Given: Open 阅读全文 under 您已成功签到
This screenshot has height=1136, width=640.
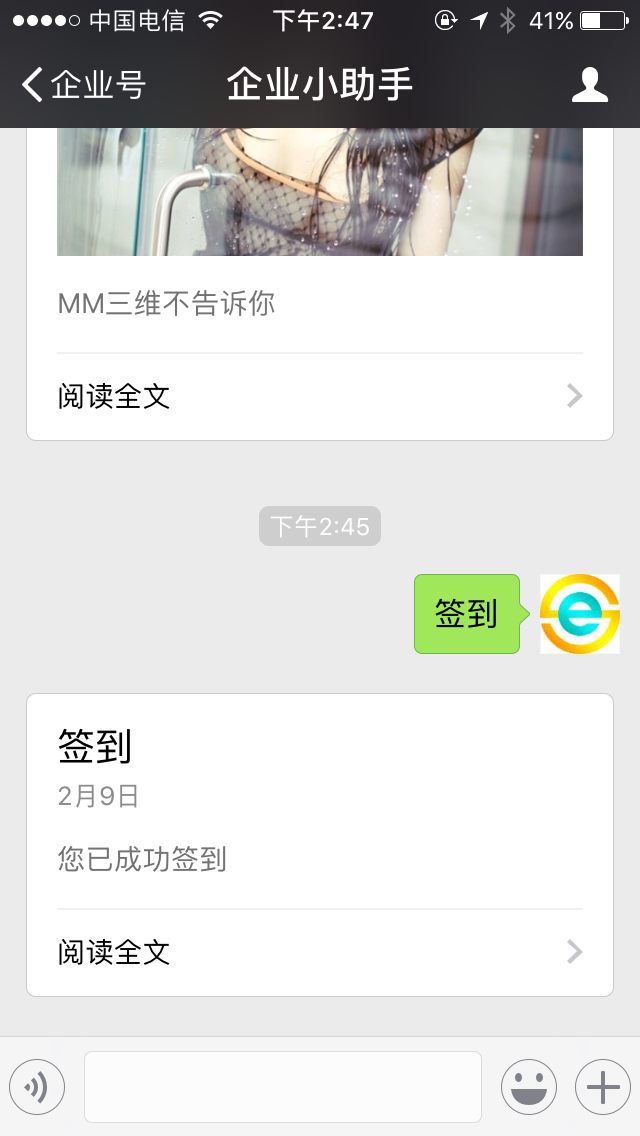Looking at the screenshot, I should [x=320, y=952].
